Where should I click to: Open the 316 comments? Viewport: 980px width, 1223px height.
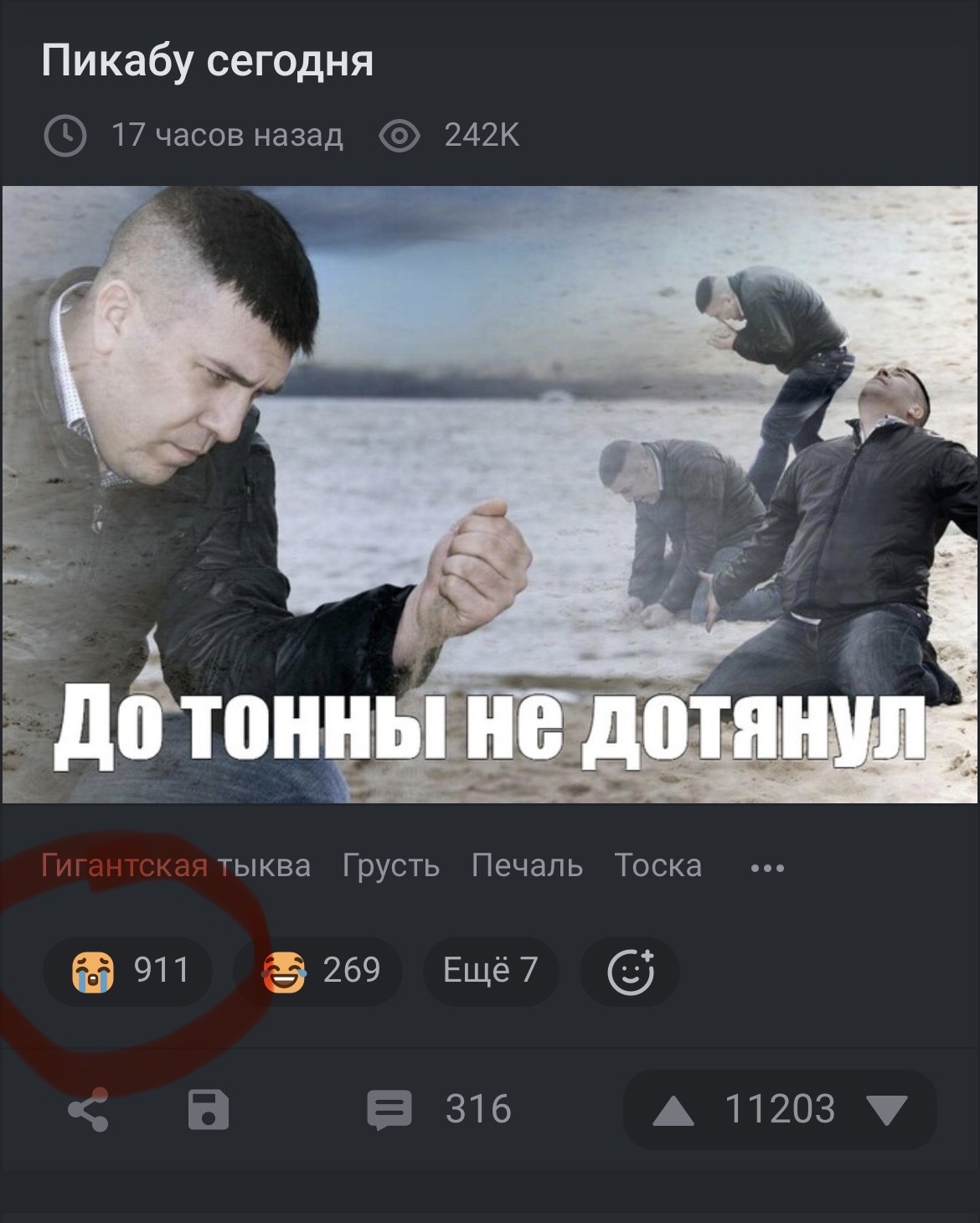click(x=440, y=1110)
